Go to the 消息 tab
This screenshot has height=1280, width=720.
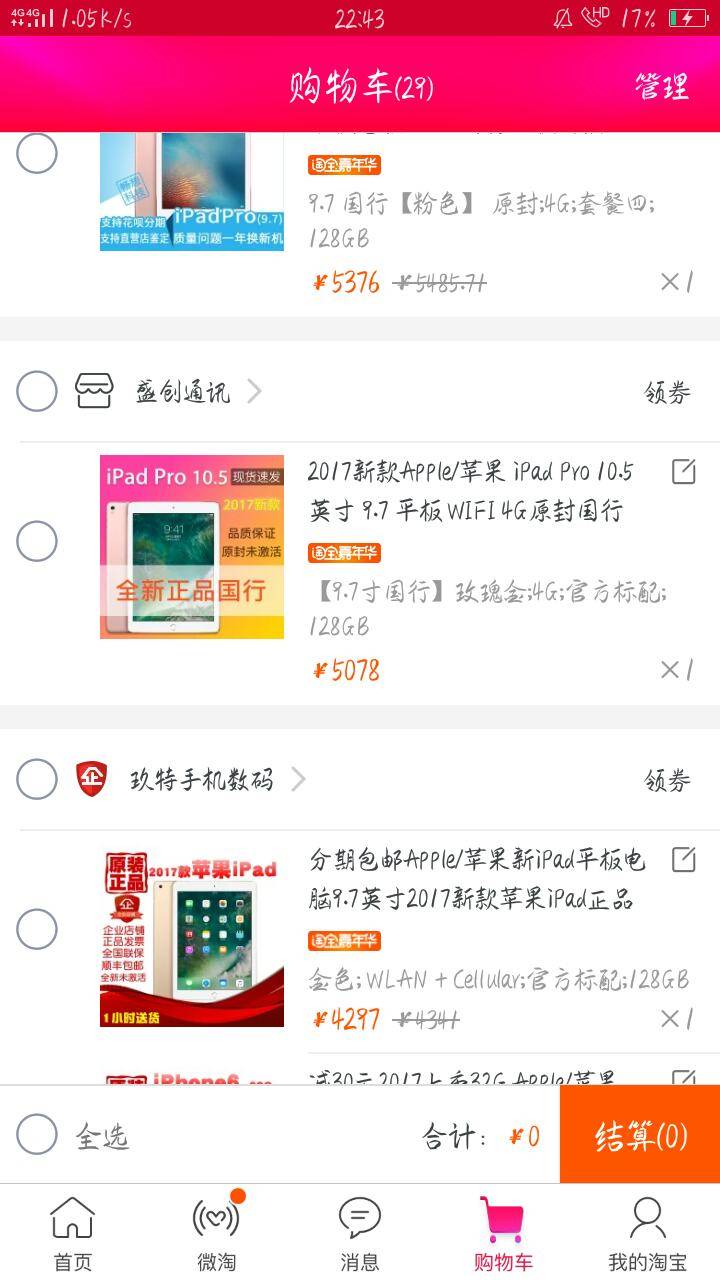(x=360, y=1233)
